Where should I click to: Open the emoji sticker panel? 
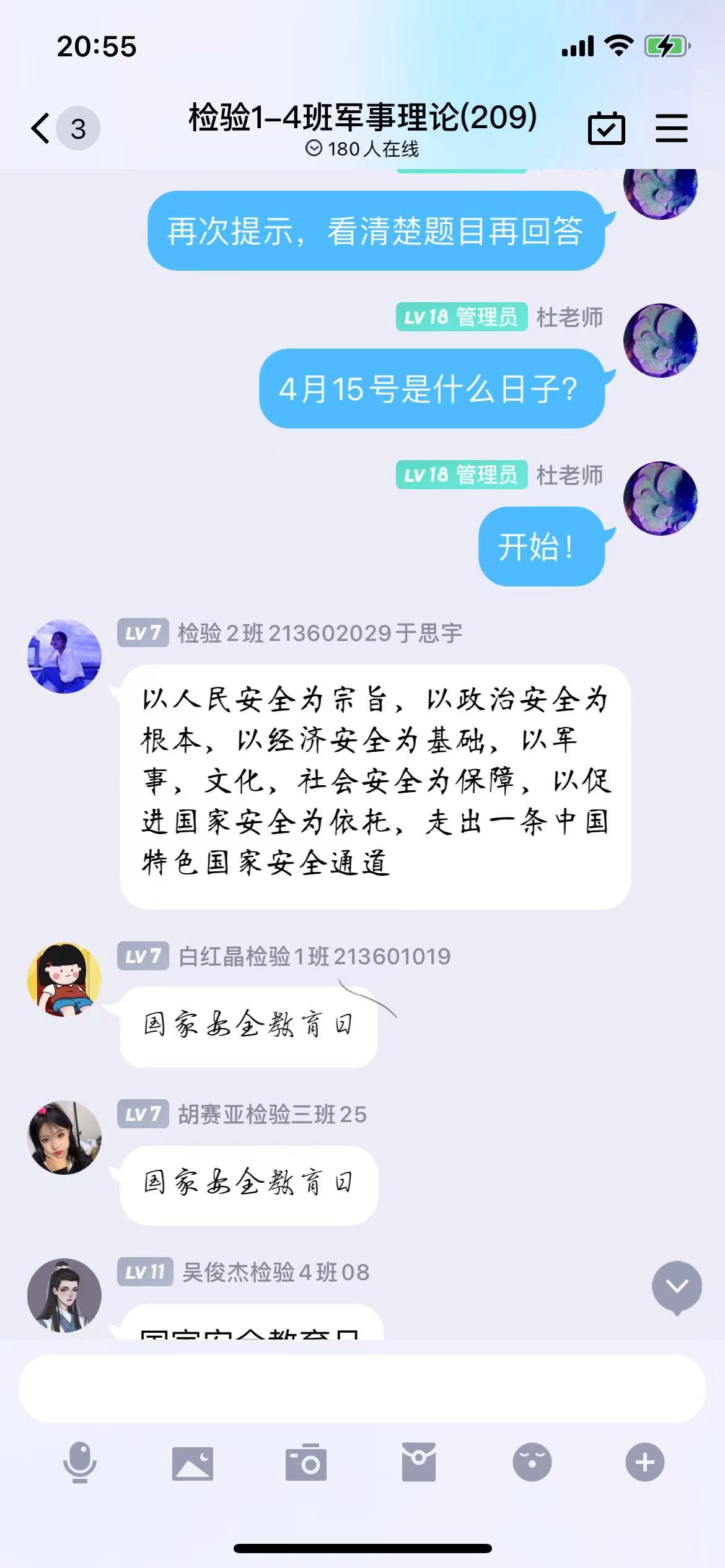(x=532, y=1463)
